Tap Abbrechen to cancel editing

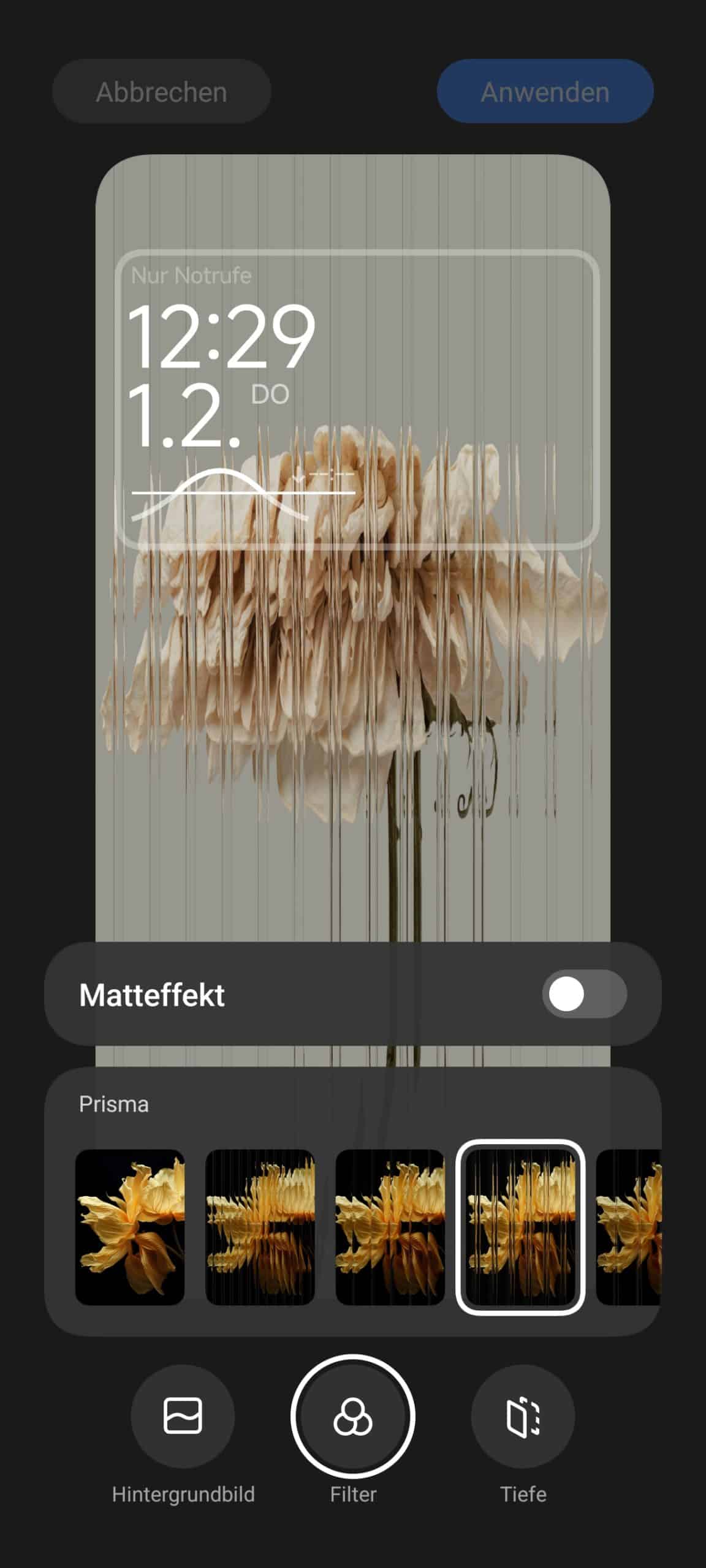(x=162, y=92)
